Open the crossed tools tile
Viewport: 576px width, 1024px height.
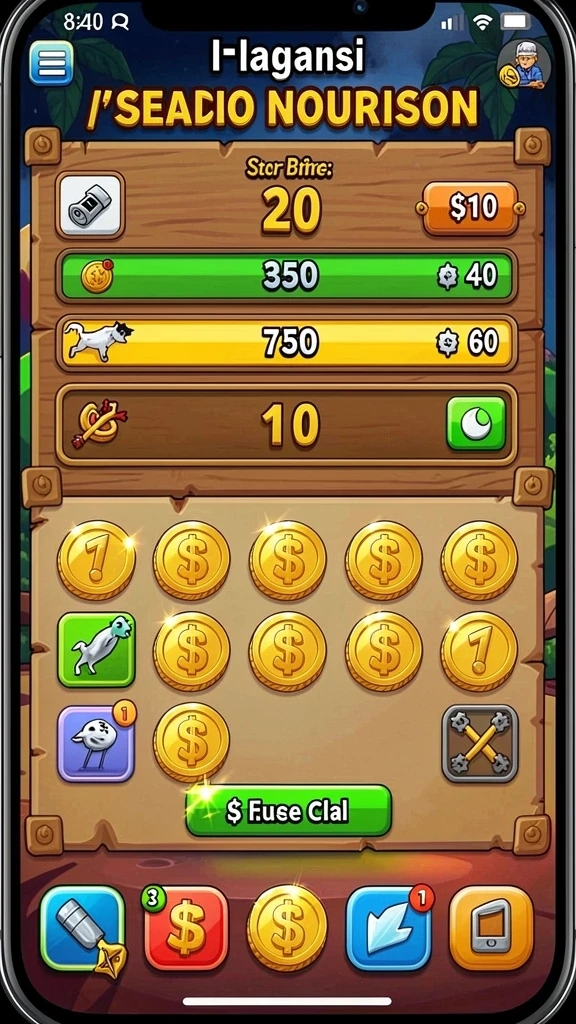pos(480,743)
